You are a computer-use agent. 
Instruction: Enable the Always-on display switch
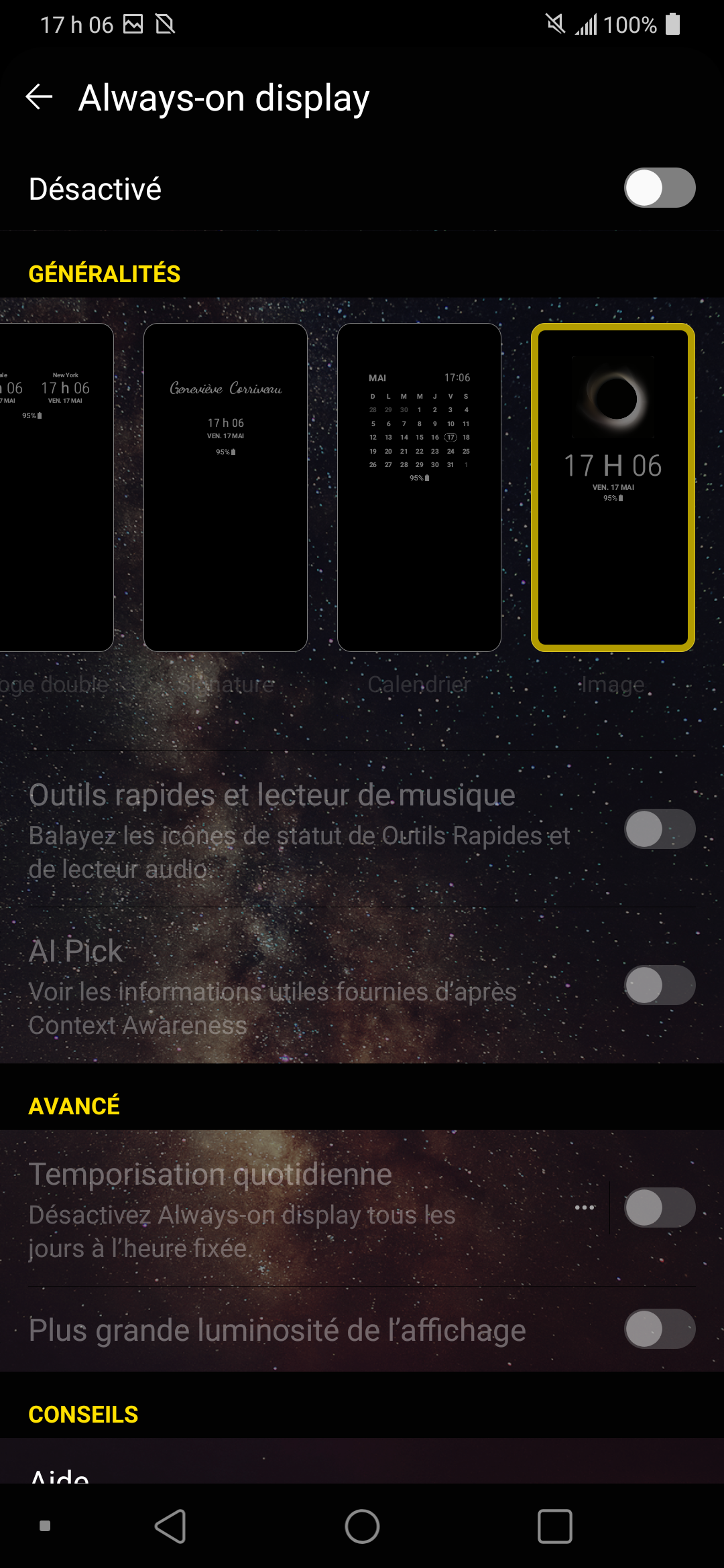coord(659,188)
